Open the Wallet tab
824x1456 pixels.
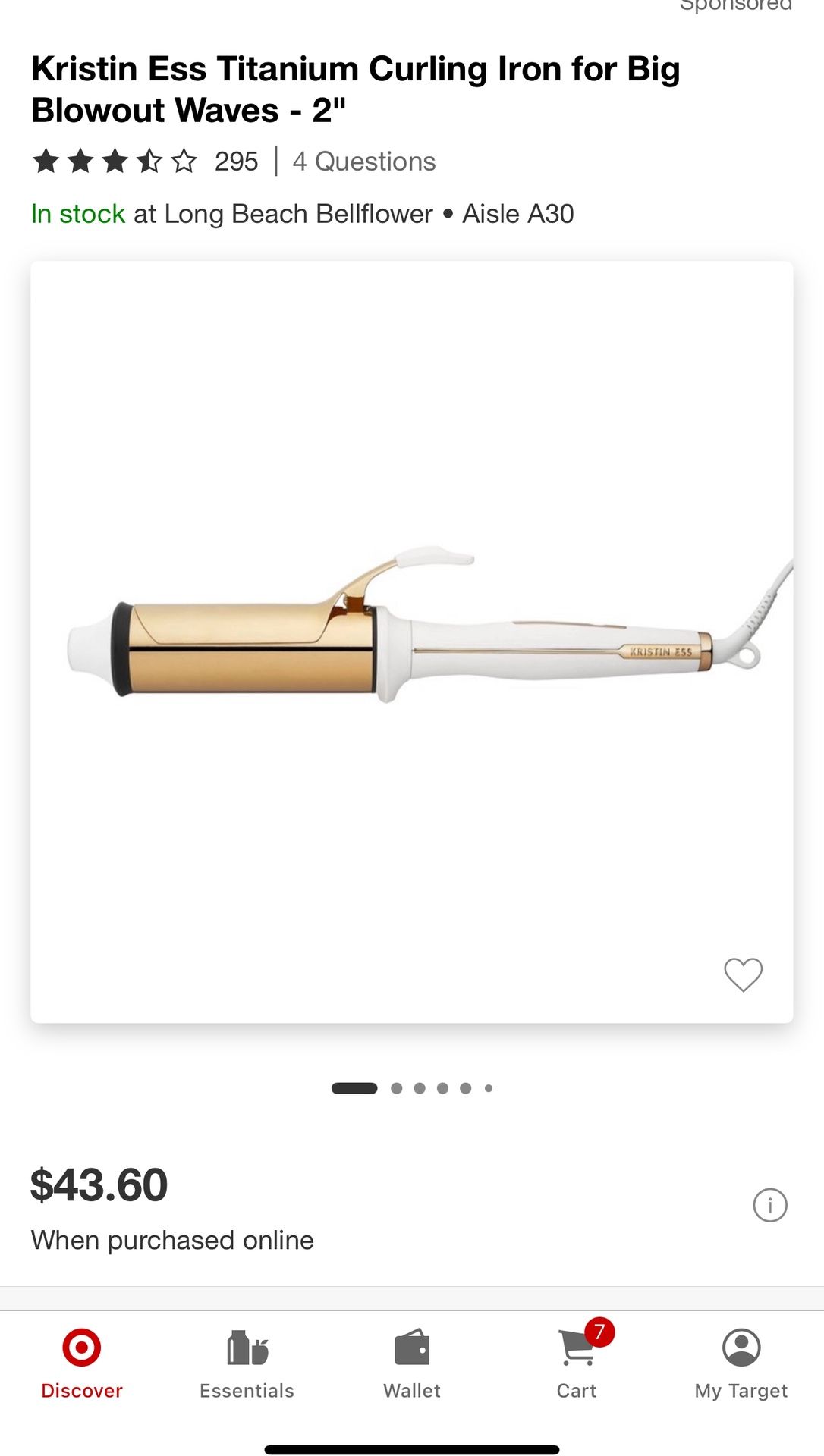(x=412, y=1363)
